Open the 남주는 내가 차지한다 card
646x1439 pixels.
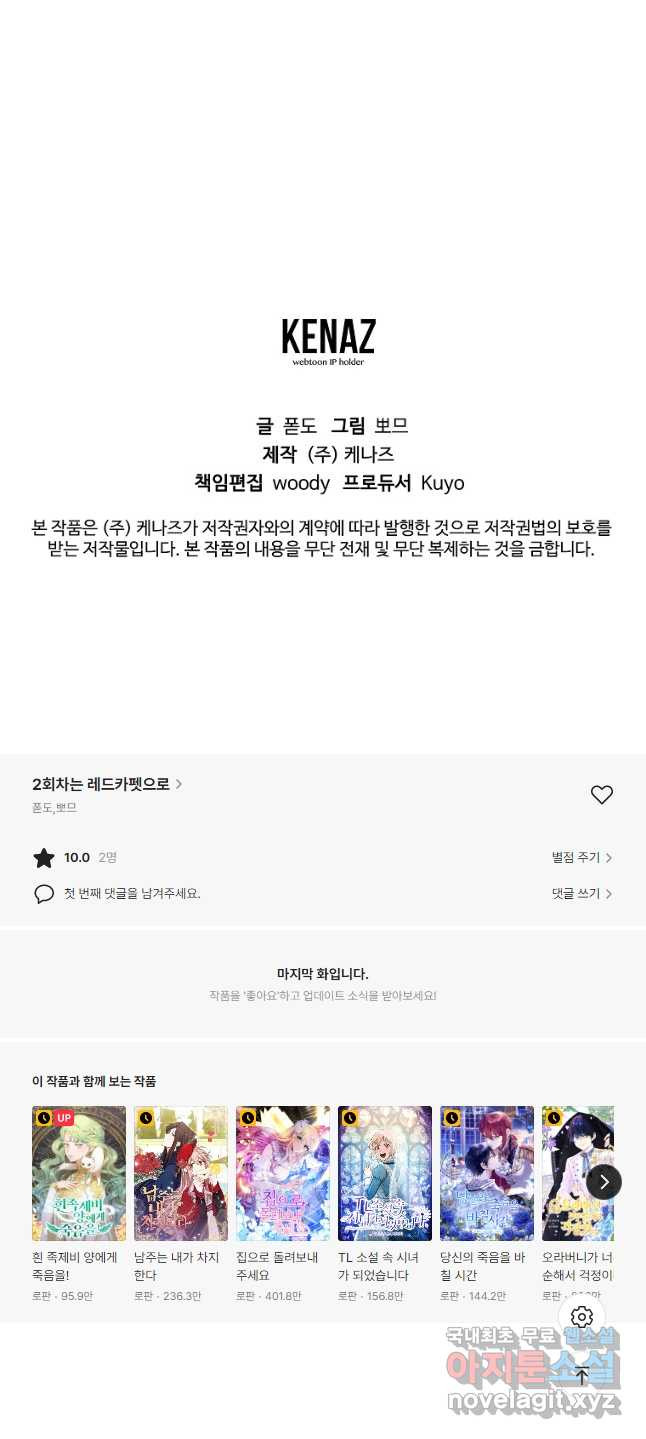[x=181, y=1173]
